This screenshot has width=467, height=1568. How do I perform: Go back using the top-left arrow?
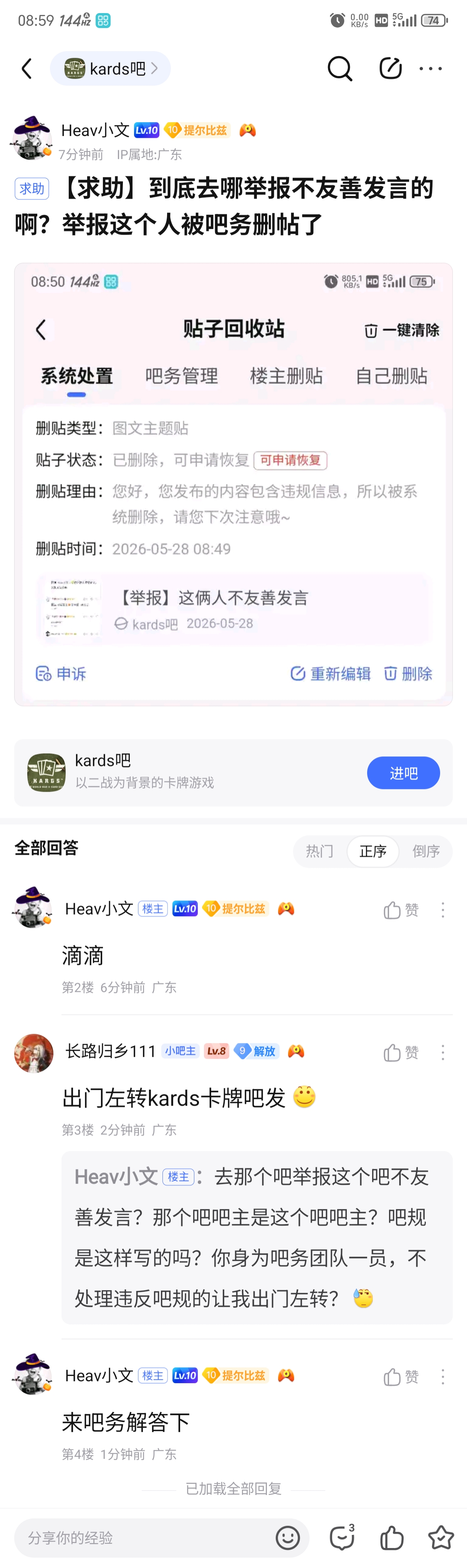pos(27,69)
